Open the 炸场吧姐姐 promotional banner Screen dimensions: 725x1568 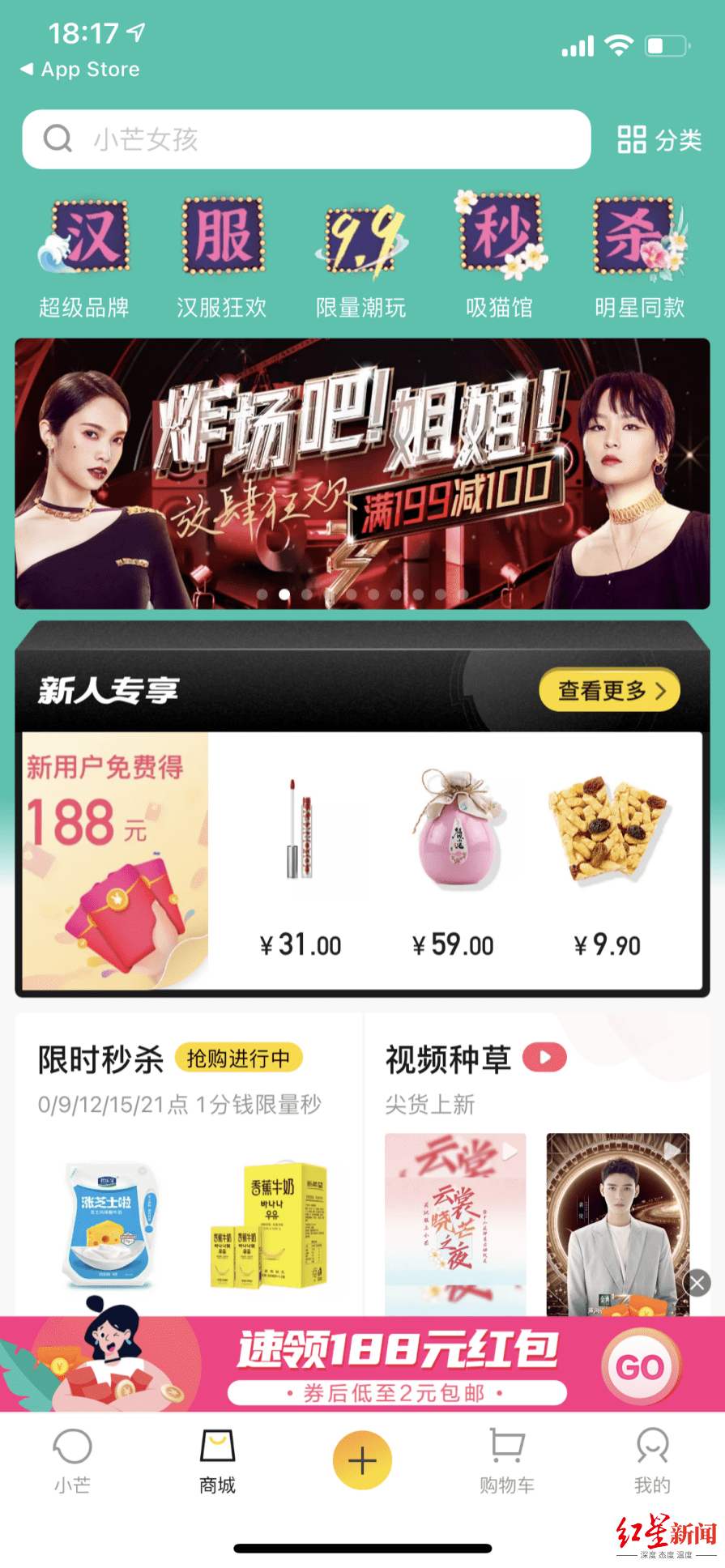(362, 473)
